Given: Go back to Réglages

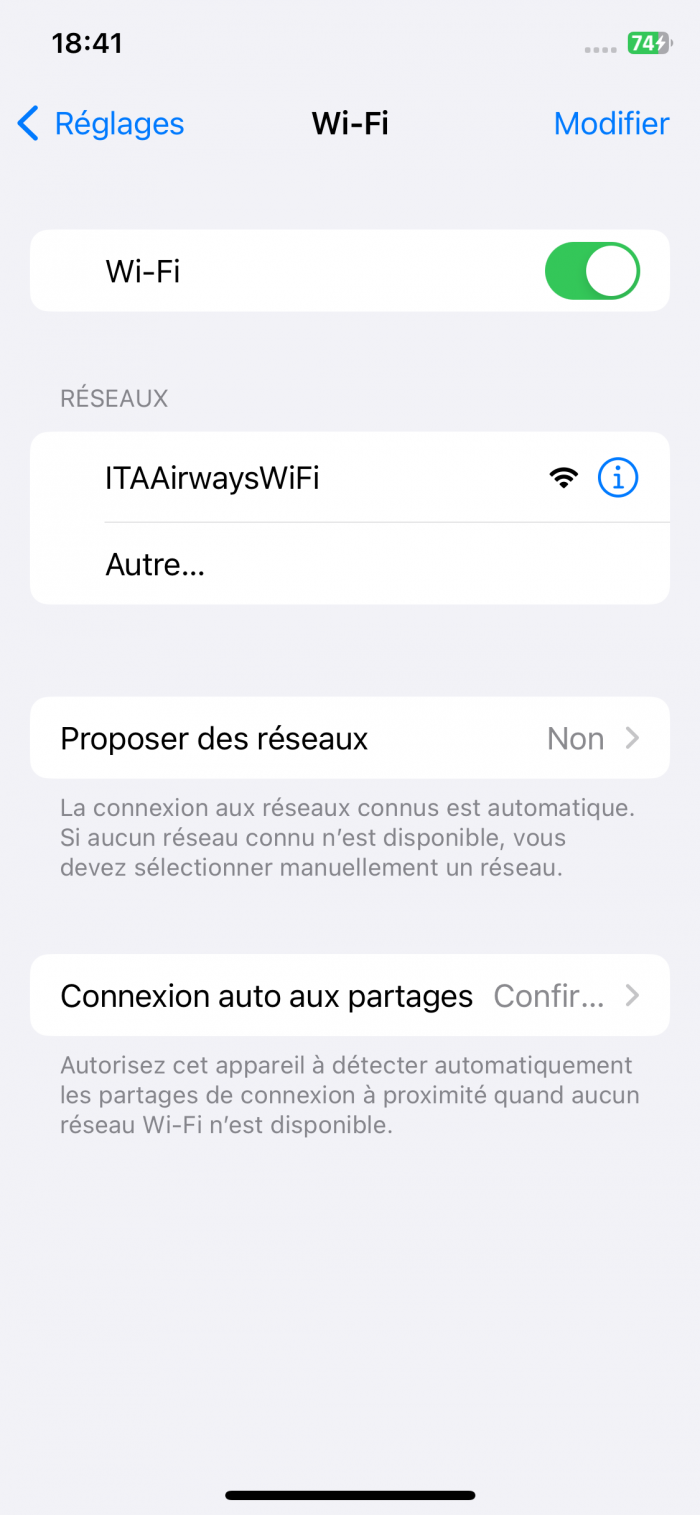Looking at the screenshot, I should click(x=102, y=124).
